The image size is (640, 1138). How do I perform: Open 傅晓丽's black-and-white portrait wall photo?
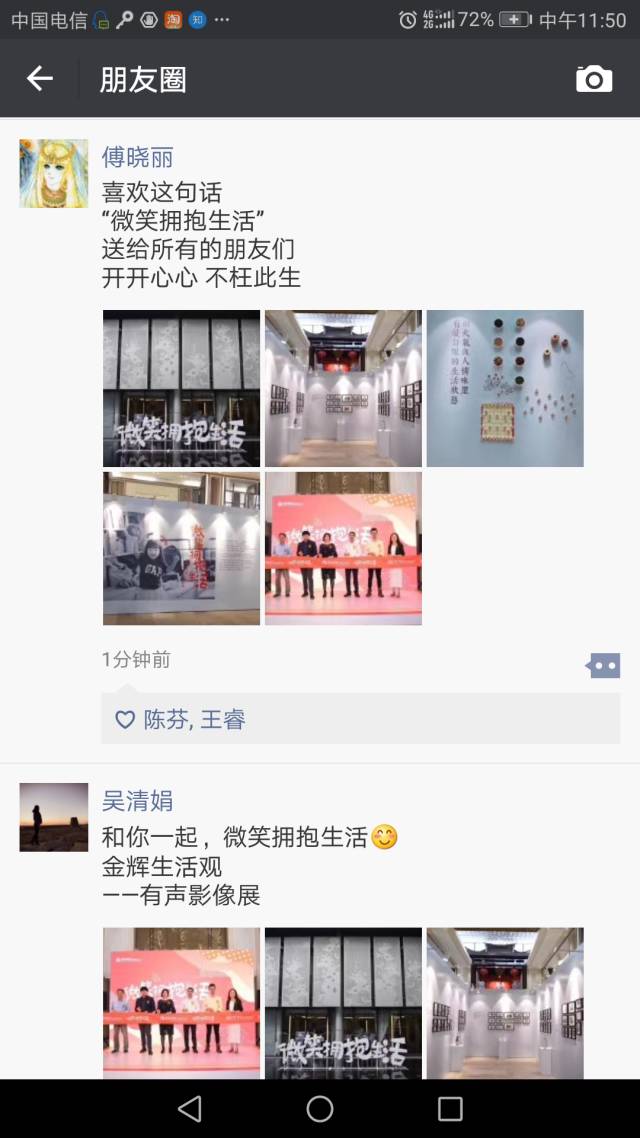point(181,548)
